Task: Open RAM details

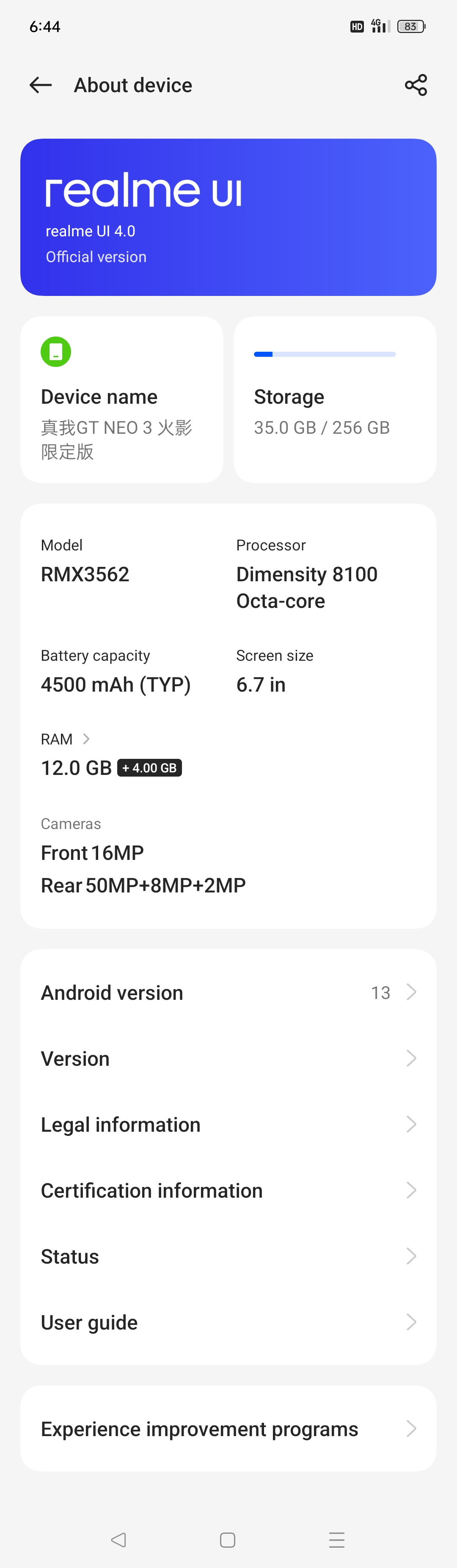Action: click(x=66, y=739)
